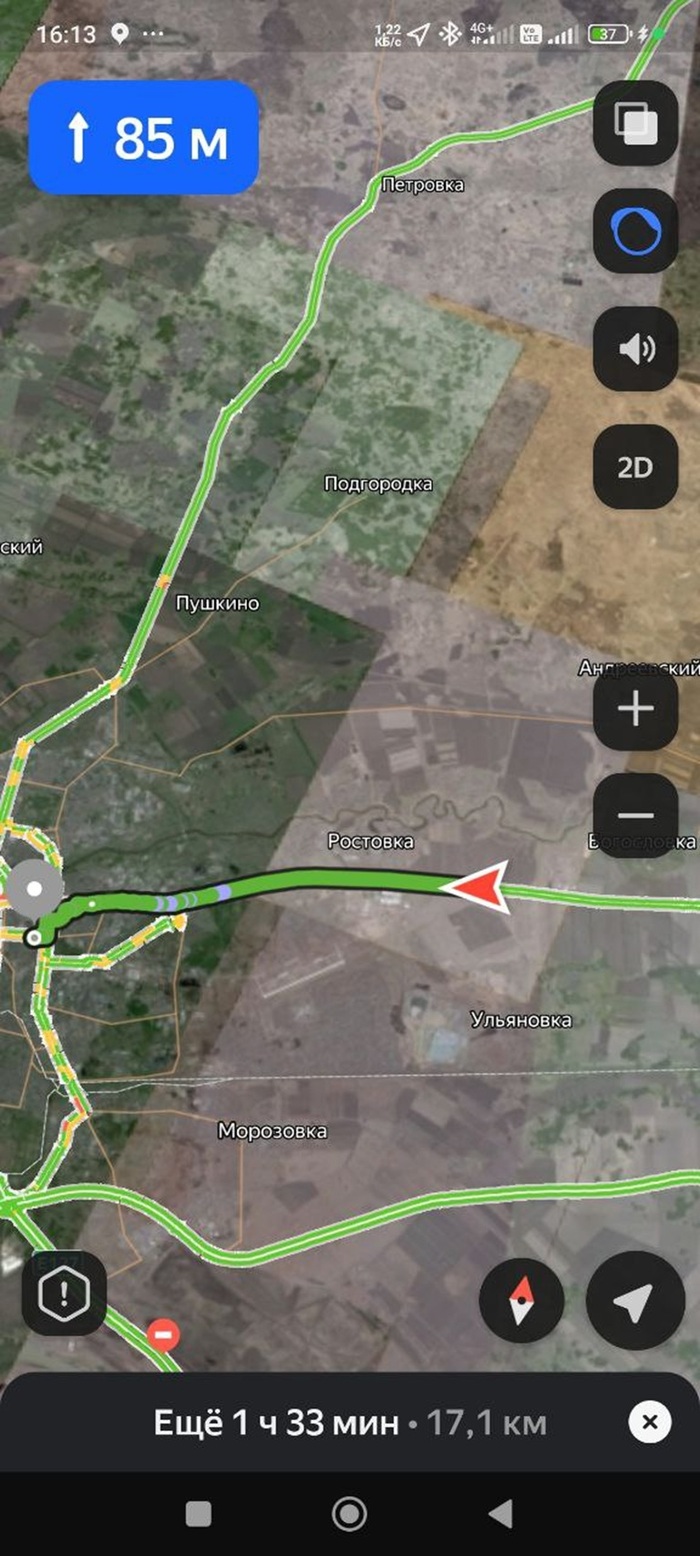
Task: Open route details showing 17,1 км
Action: [x=350, y=1422]
